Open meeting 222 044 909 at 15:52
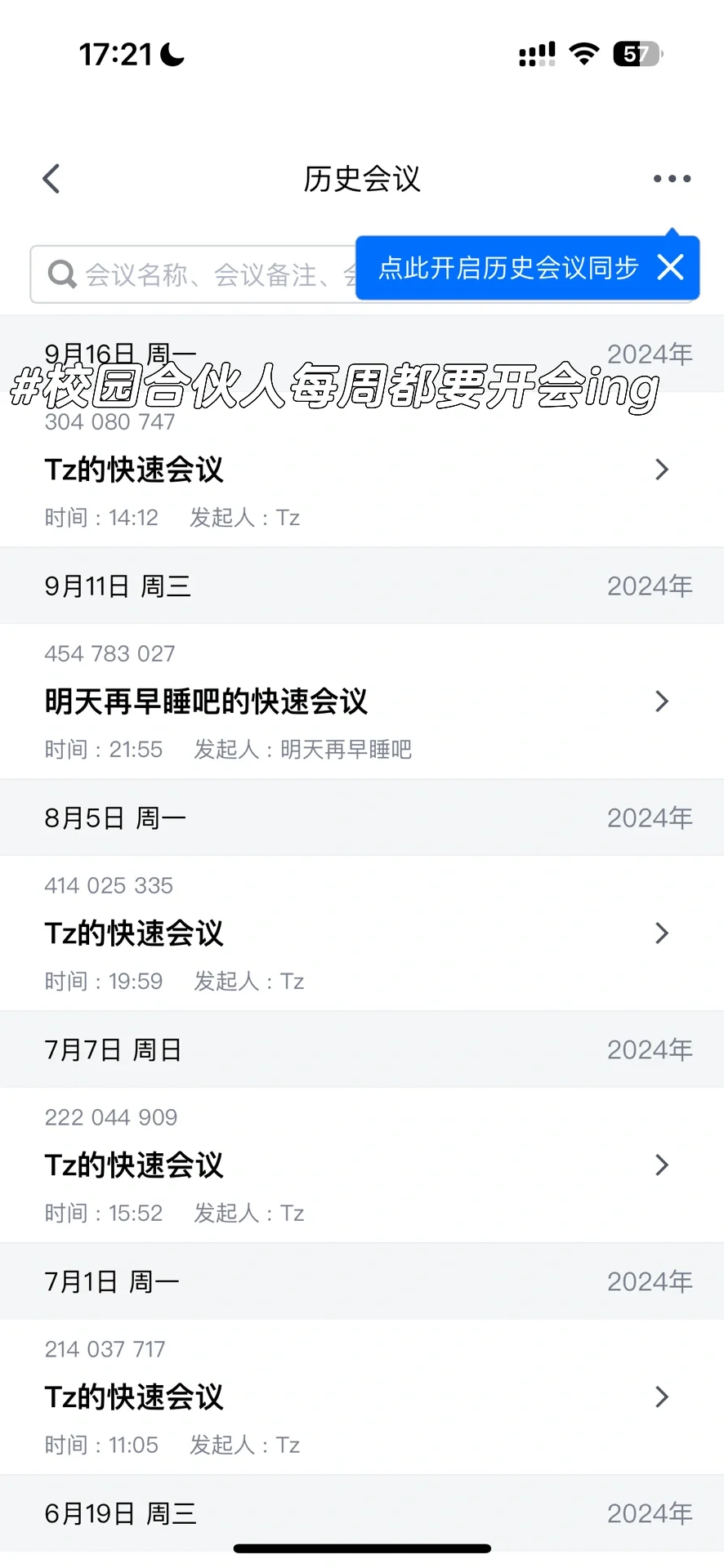Screen dimensions: 724x1568 [x=362, y=1165]
